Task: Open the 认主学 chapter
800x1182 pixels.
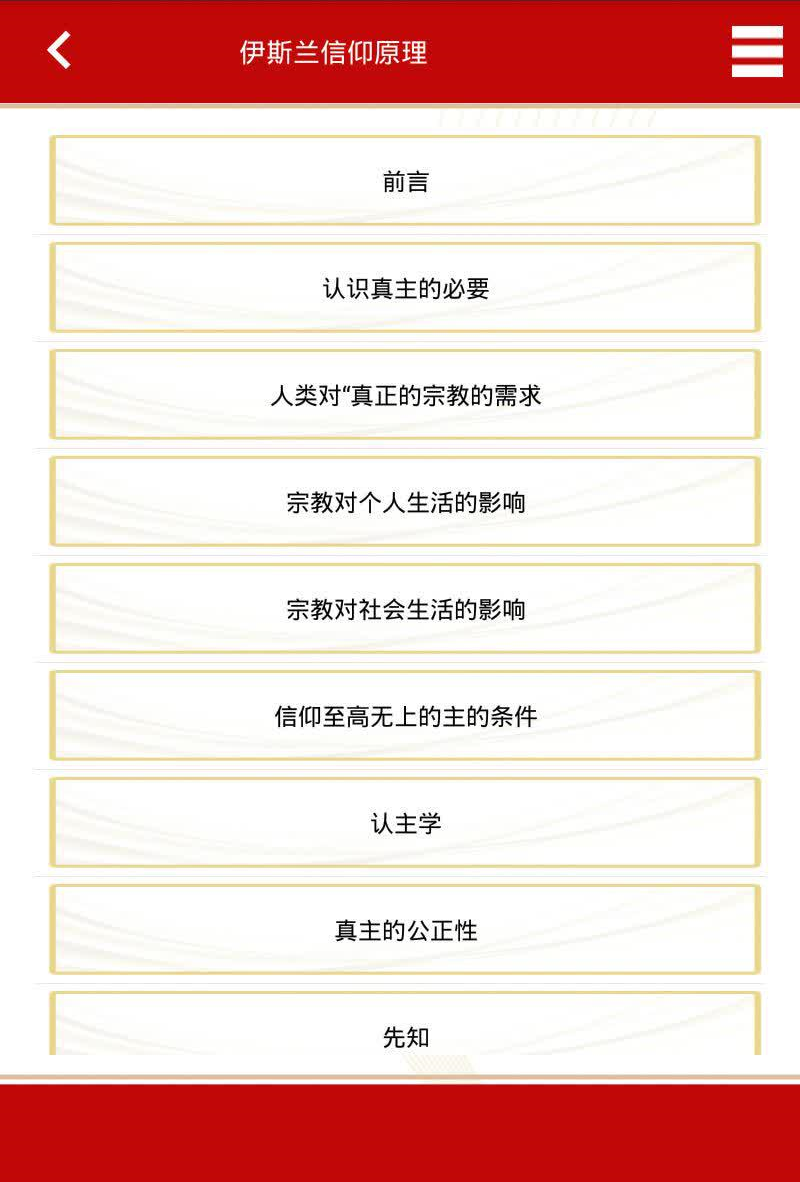Action: click(405, 823)
